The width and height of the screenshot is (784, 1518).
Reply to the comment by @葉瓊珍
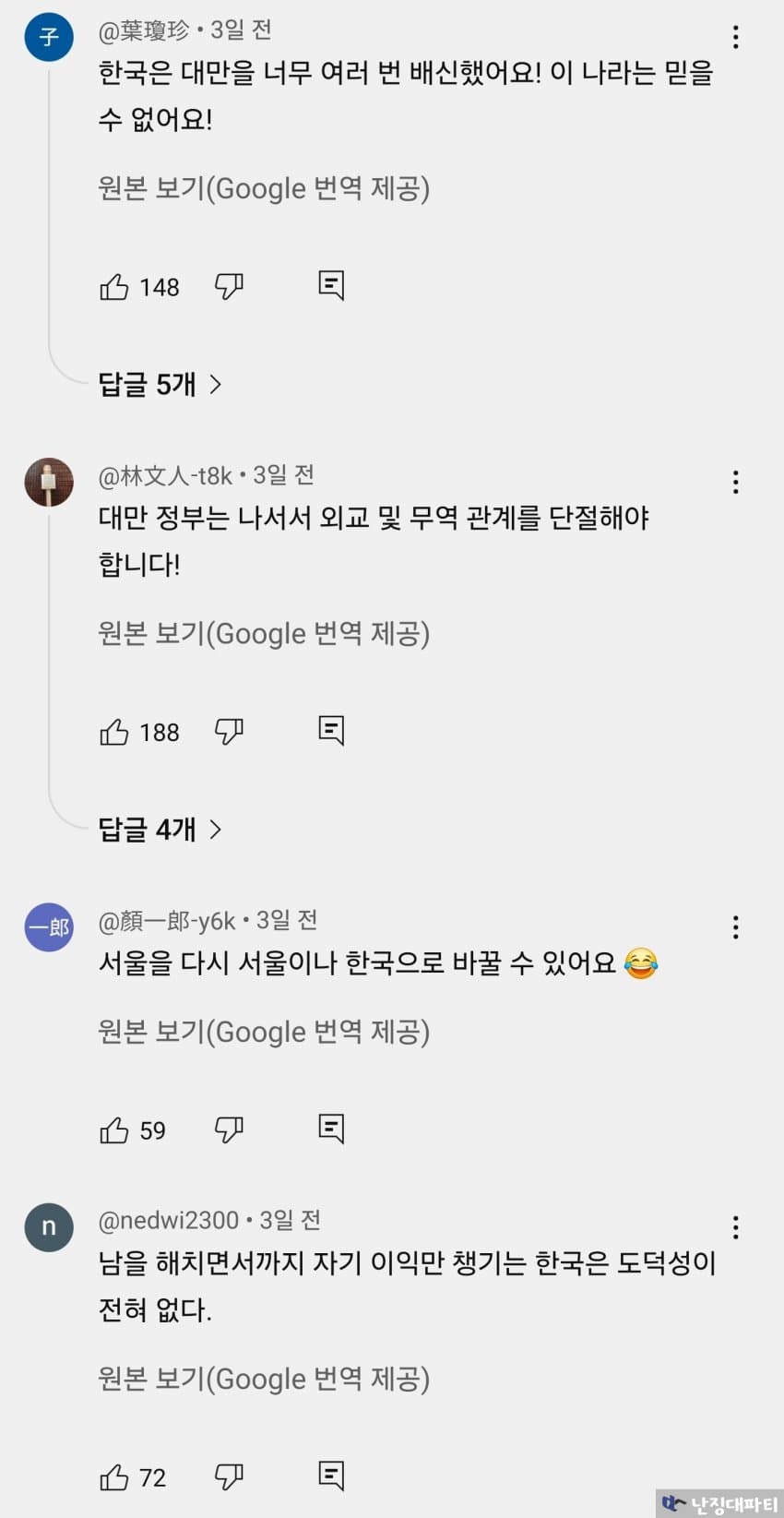pyautogui.click(x=331, y=285)
